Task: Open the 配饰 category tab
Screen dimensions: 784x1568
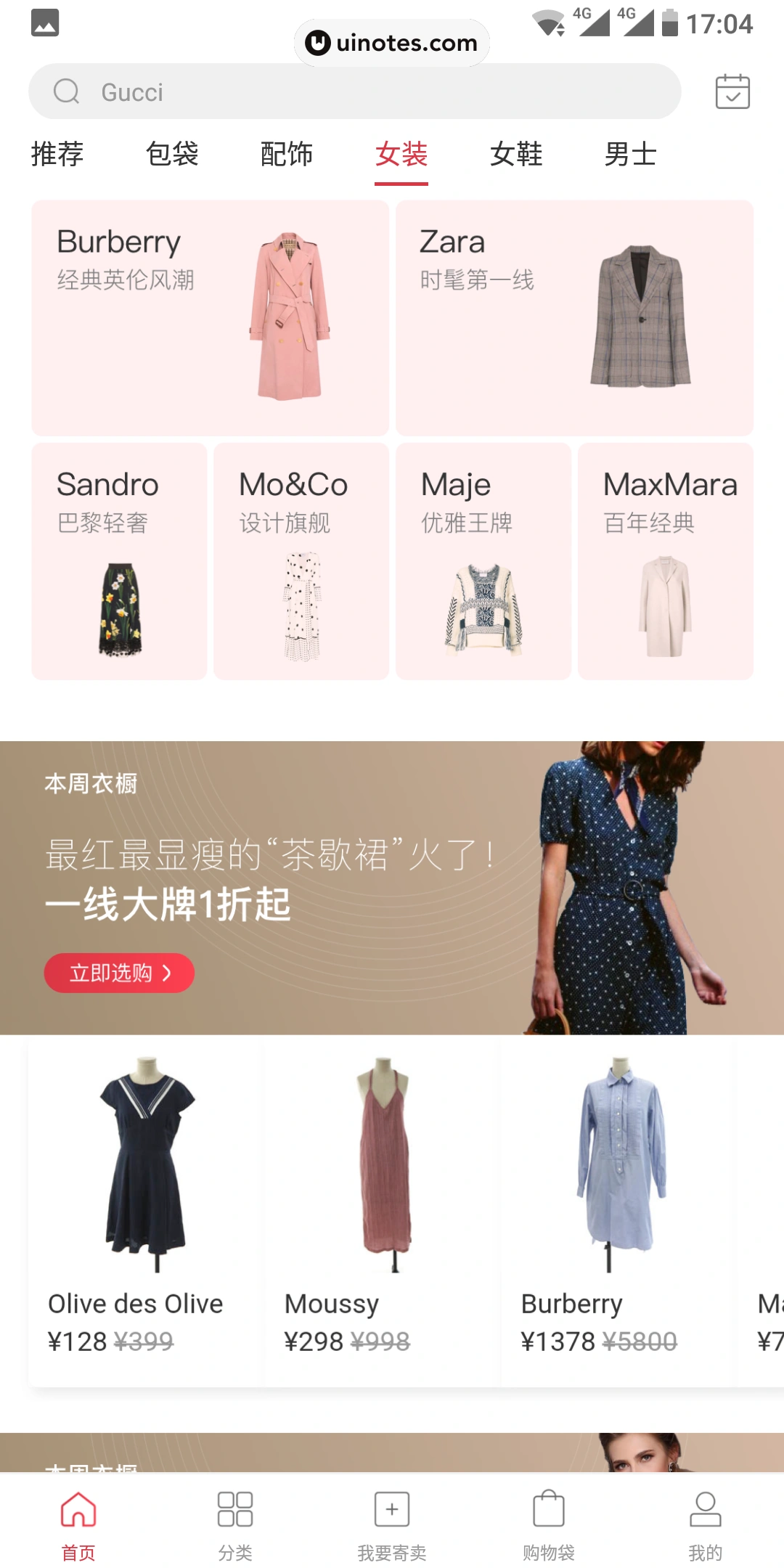Action: click(x=287, y=155)
